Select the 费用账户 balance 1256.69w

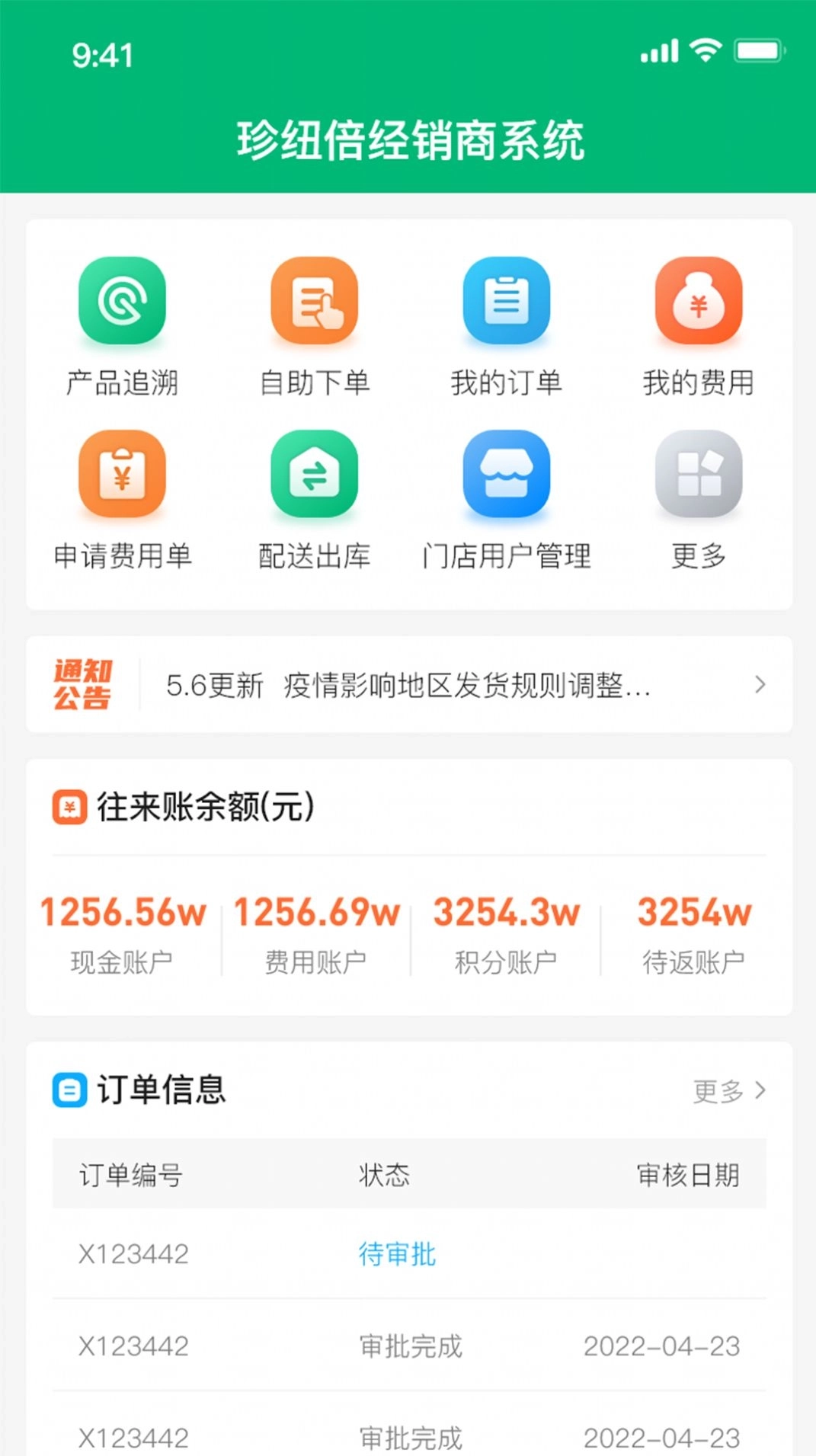315,912
